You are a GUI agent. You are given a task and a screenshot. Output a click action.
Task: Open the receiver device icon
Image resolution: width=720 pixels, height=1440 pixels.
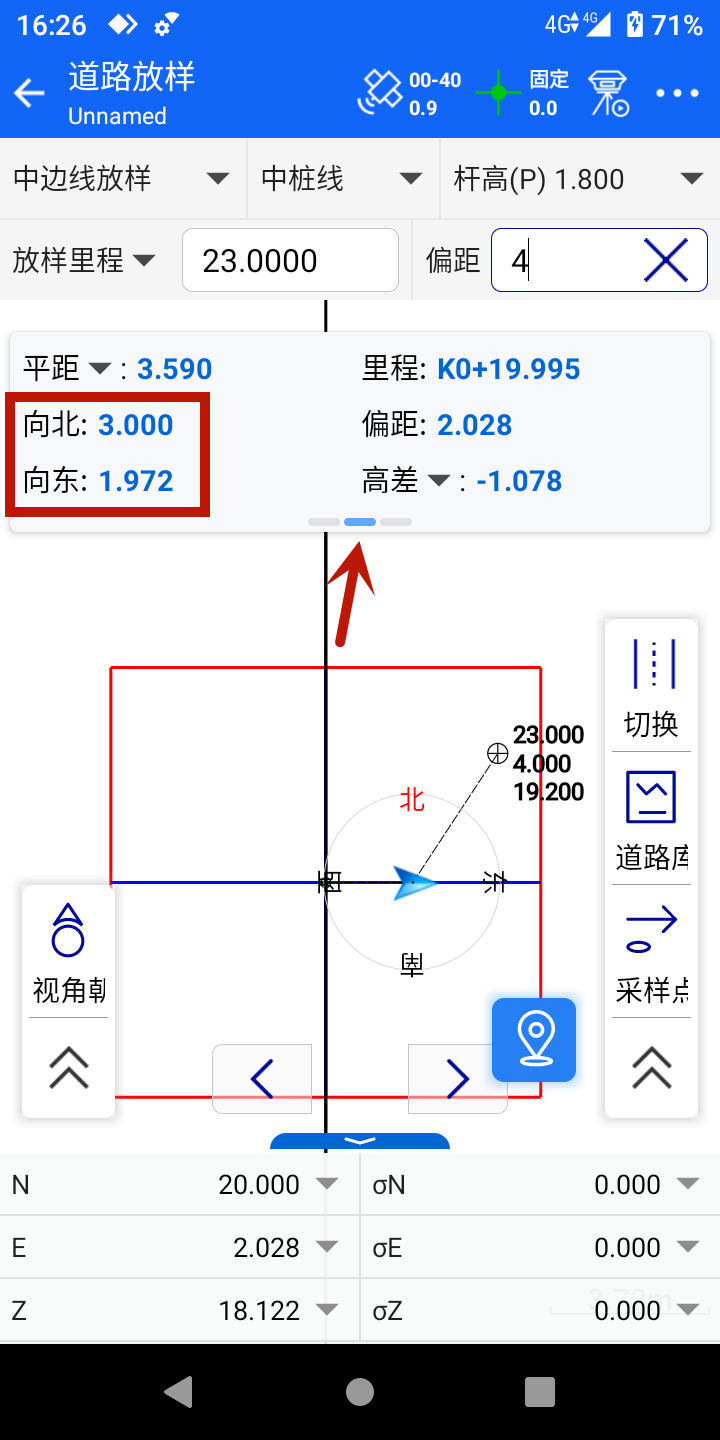(x=608, y=93)
